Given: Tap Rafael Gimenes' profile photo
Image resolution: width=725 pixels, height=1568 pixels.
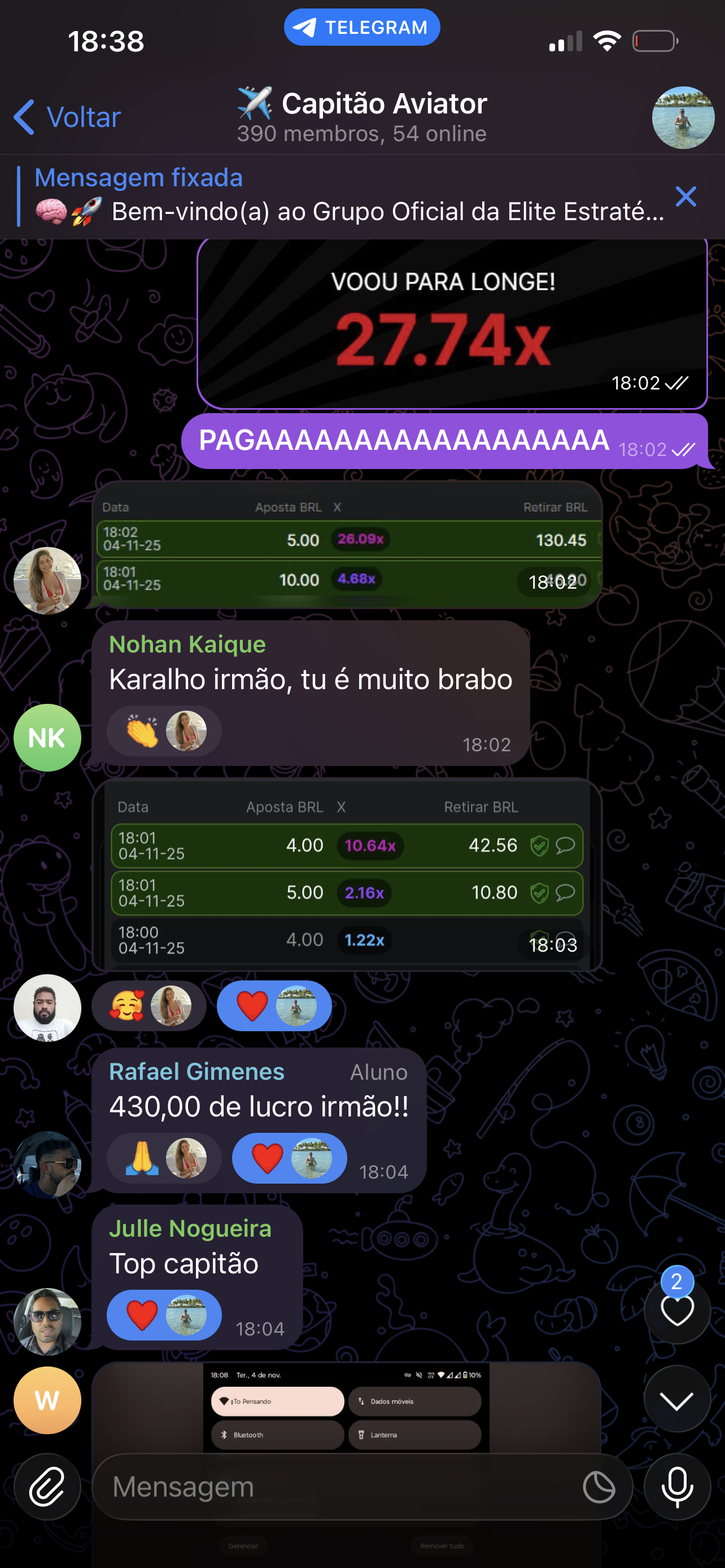Looking at the screenshot, I should (x=47, y=1164).
